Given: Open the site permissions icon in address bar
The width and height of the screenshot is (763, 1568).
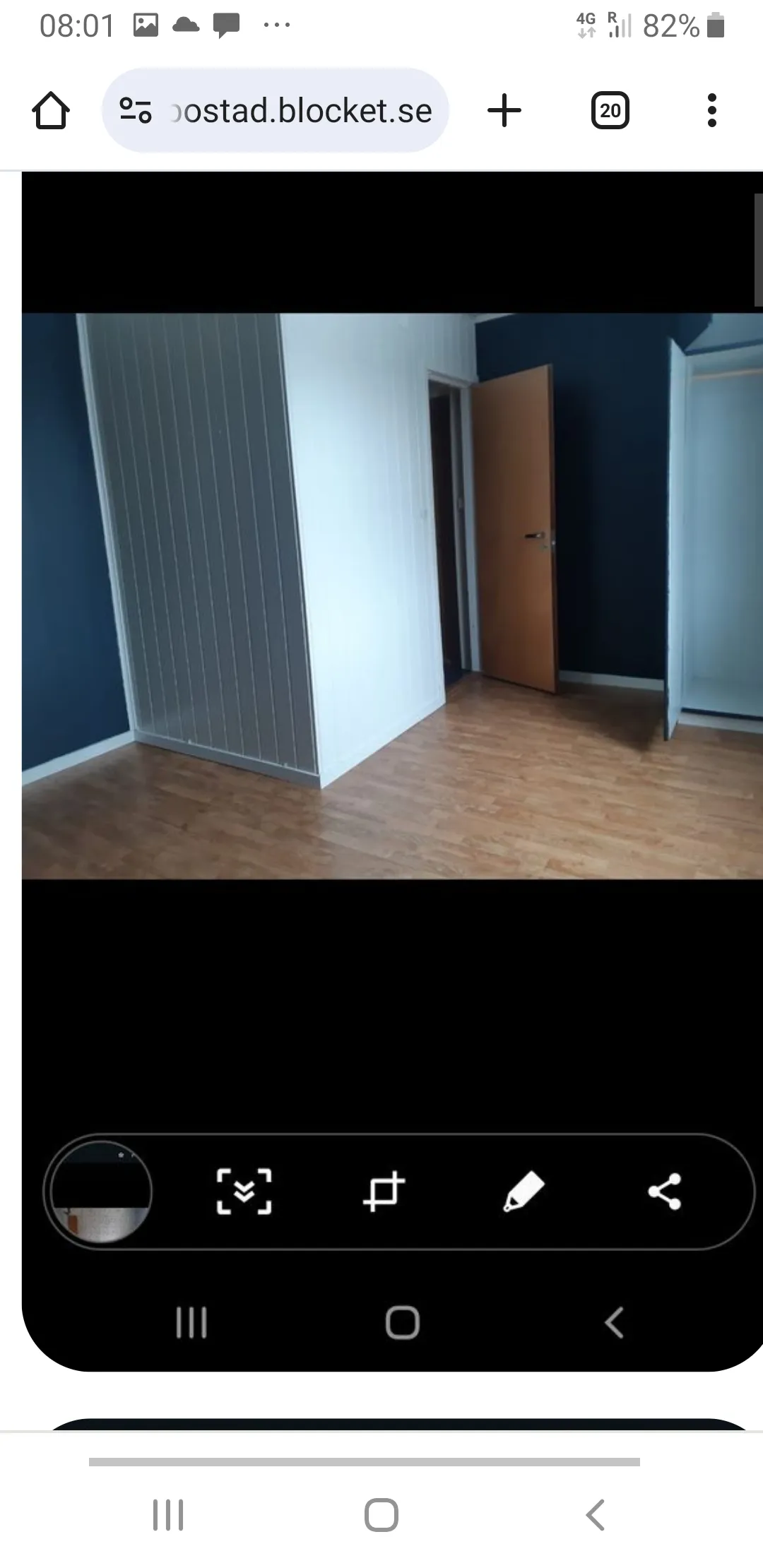Looking at the screenshot, I should tap(136, 110).
